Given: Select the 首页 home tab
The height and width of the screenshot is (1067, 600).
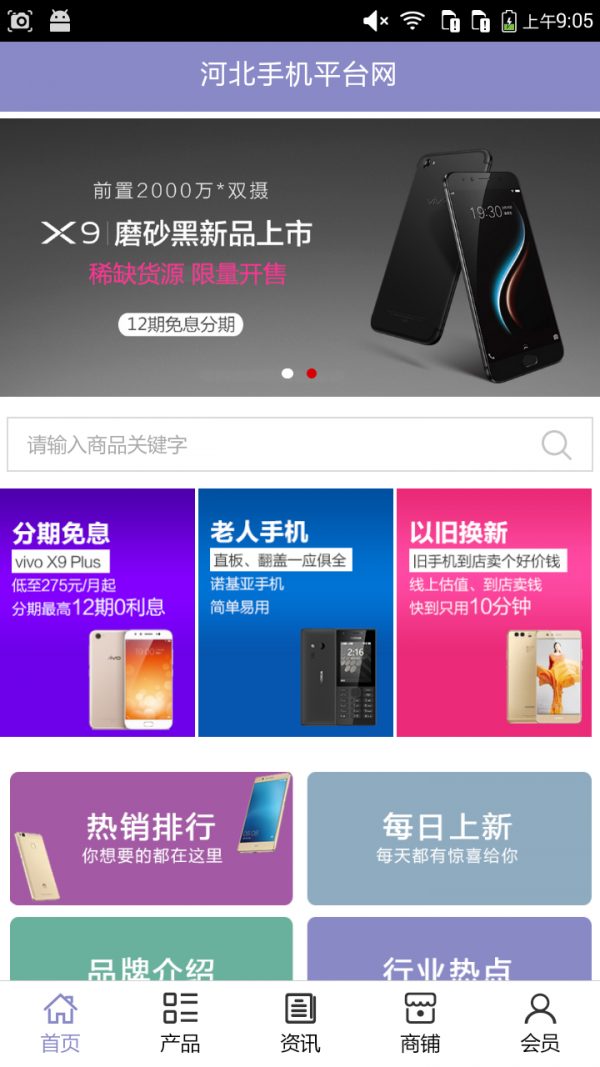Looking at the screenshot, I should click(60, 1023).
